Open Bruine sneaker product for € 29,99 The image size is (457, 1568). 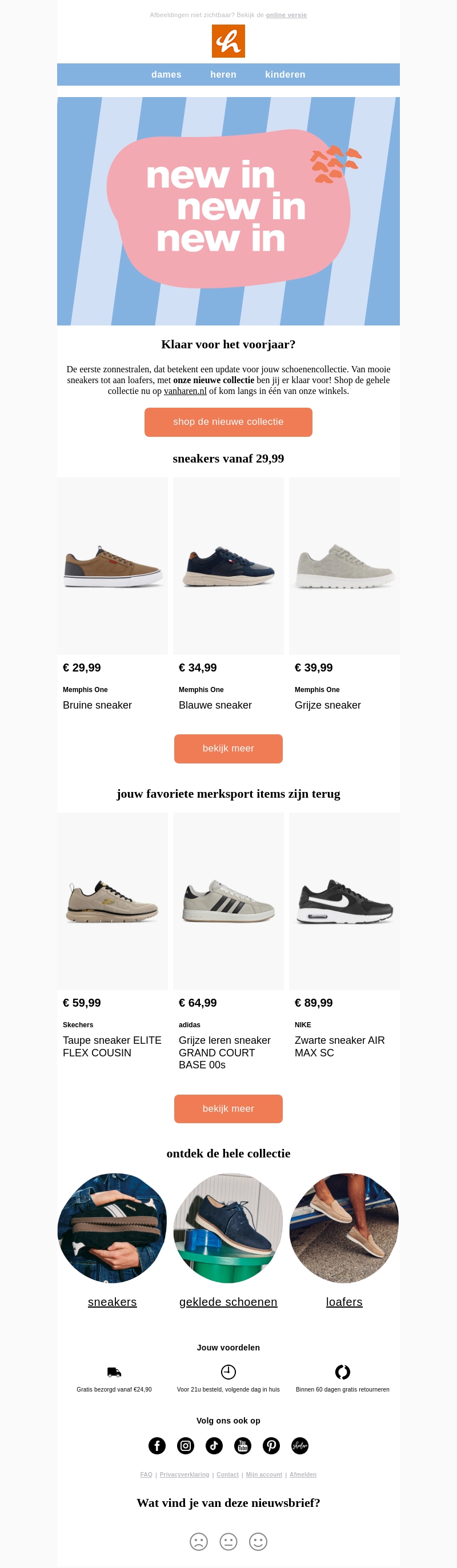tap(112, 566)
